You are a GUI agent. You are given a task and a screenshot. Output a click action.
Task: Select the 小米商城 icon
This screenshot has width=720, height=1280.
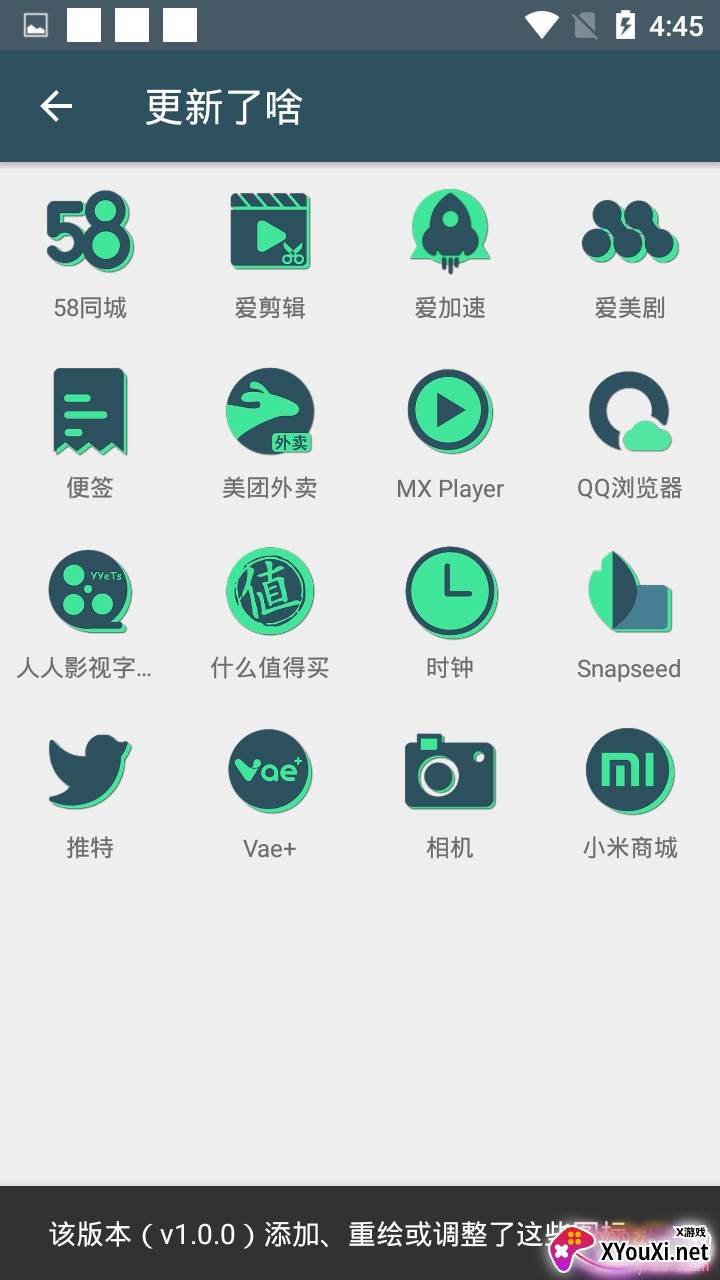(630, 771)
